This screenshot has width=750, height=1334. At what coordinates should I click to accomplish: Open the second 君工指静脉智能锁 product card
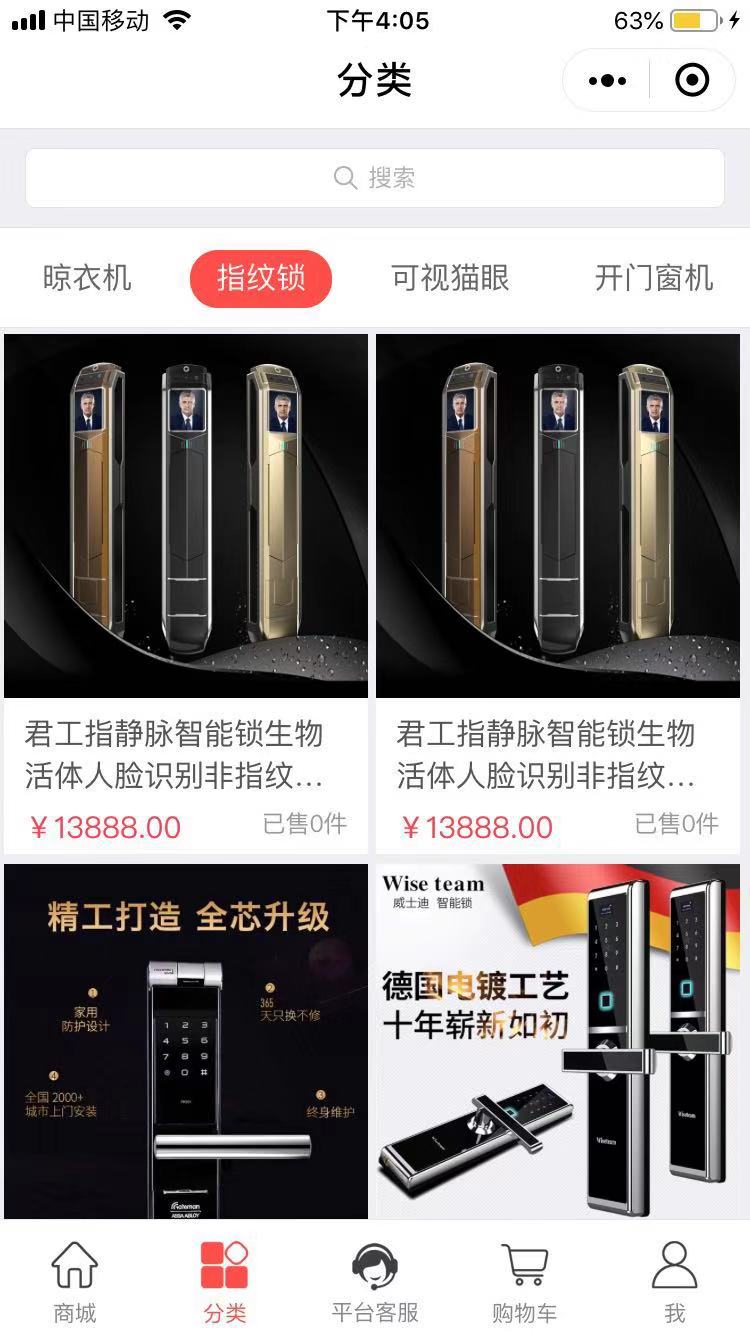click(x=558, y=590)
